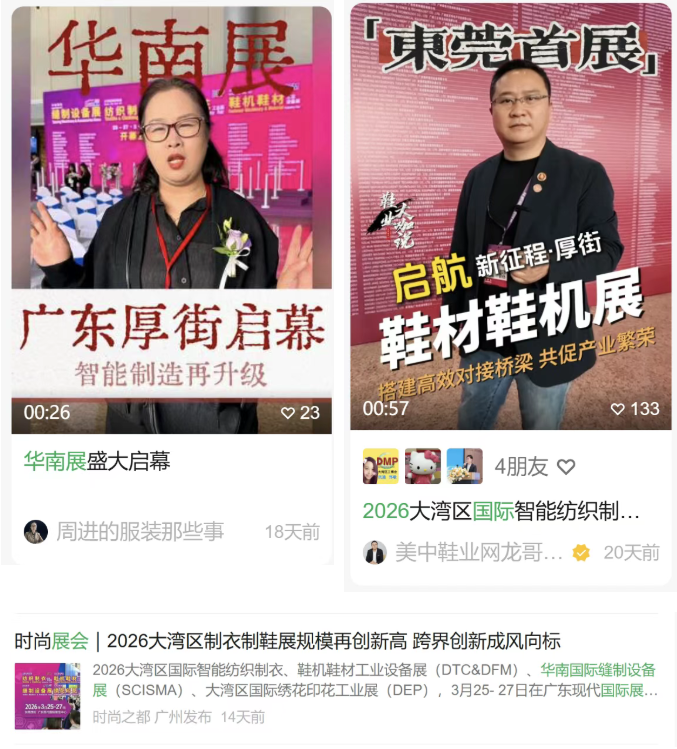Screen dimensions: 677x749
Task: Open the 2026大湾区国际智能纺织制 video title
Action: 501,511
